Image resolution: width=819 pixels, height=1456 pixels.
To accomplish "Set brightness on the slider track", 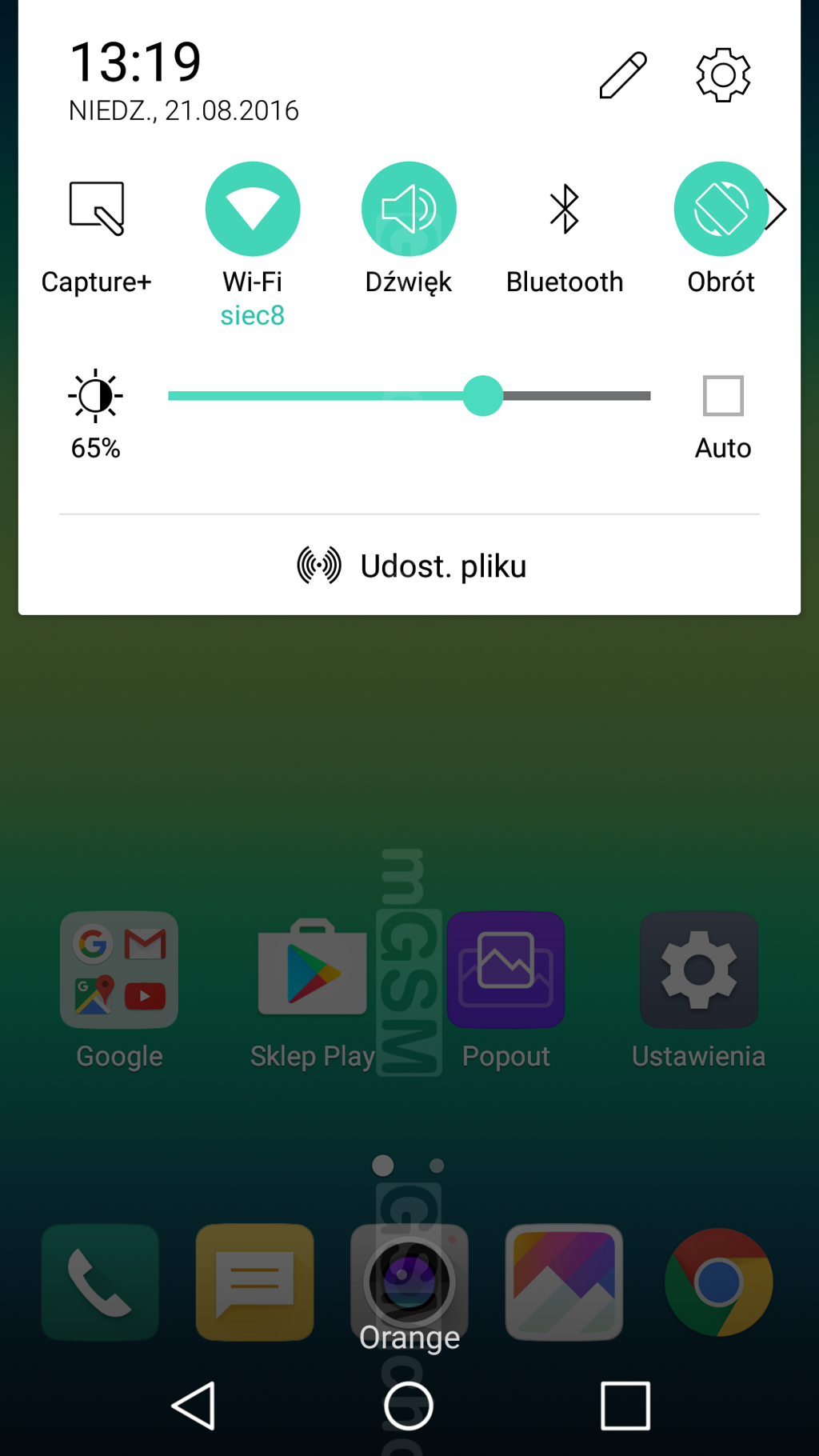I will [x=409, y=396].
